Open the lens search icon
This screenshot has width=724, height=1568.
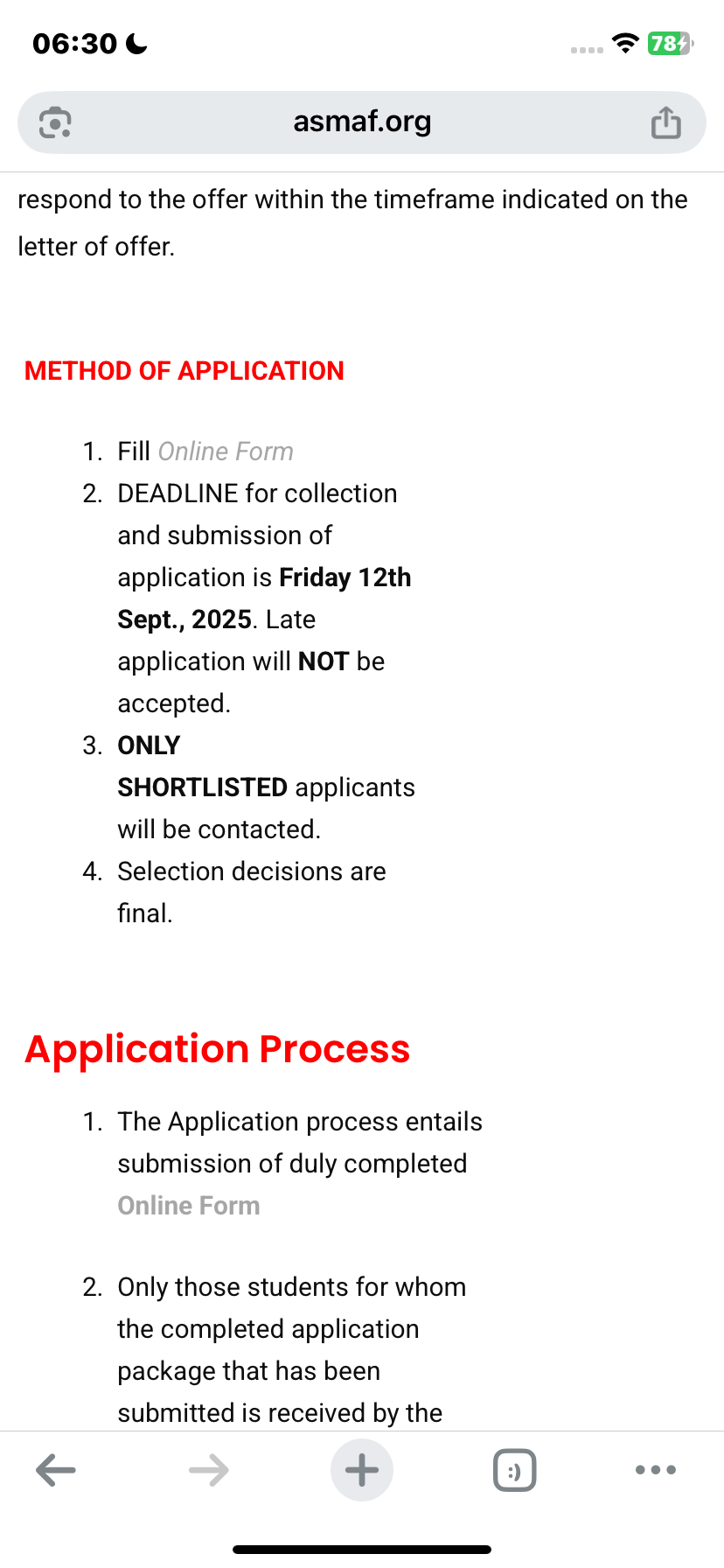point(55,122)
